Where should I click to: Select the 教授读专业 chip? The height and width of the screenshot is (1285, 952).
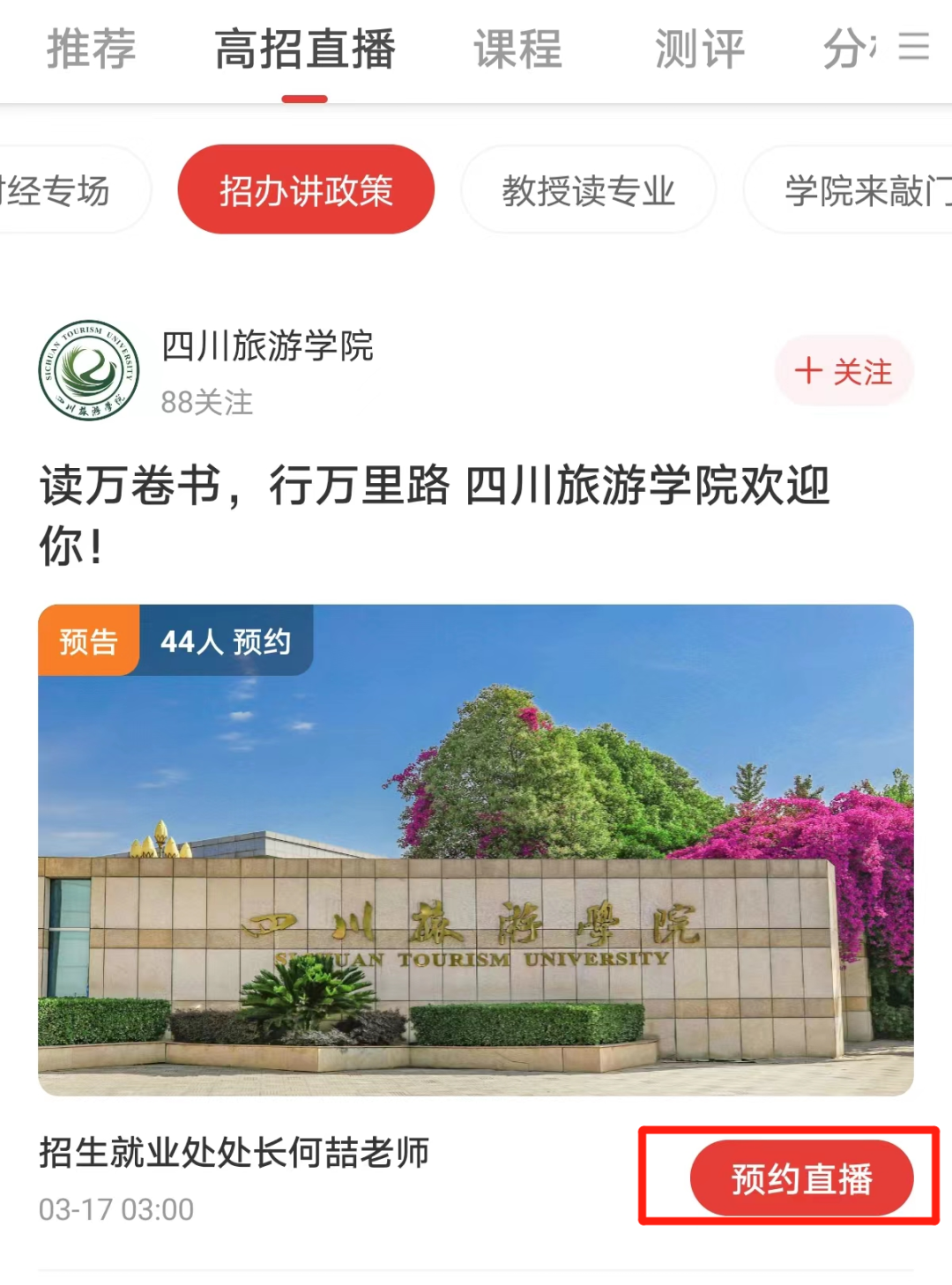pyautogui.click(x=588, y=190)
